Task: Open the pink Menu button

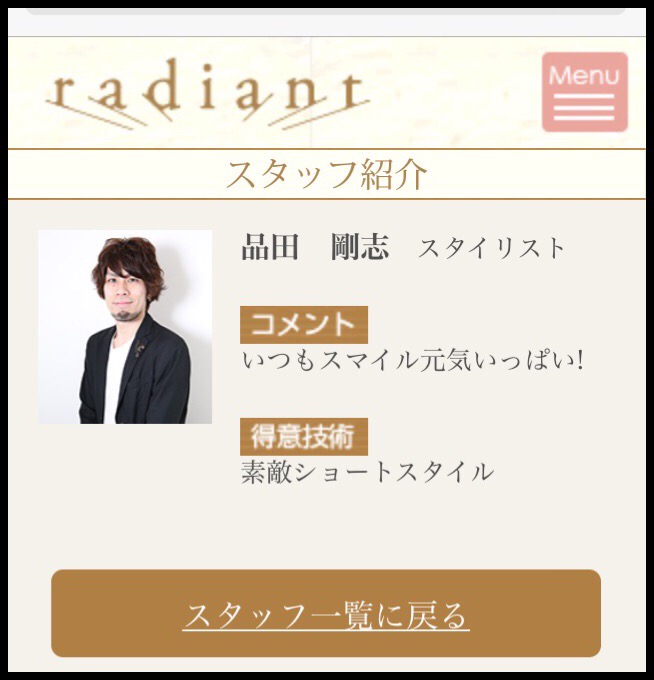Action: coord(584,93)
